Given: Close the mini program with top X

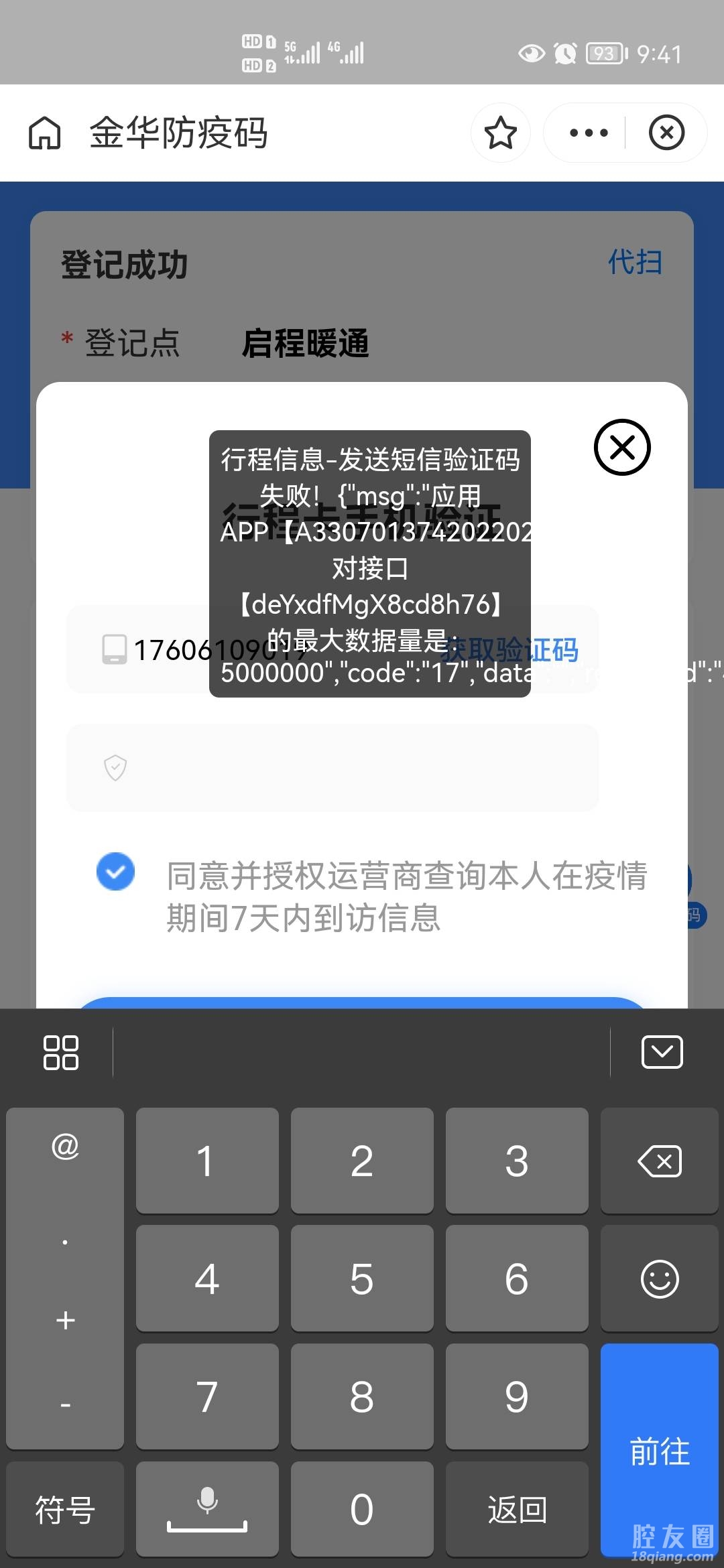Looking at the screenshot, I should click(666, 133).
